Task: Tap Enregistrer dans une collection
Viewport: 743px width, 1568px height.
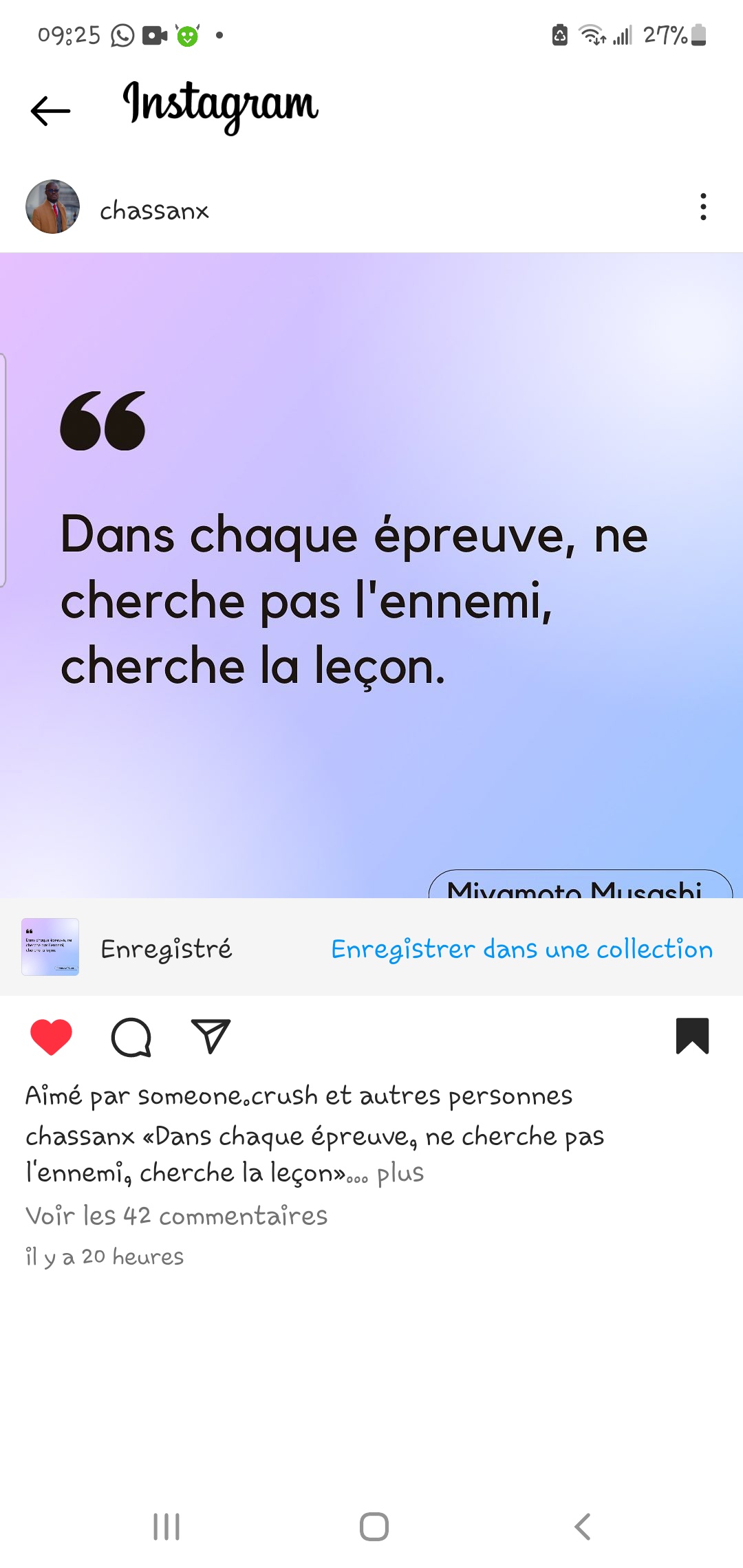Action: [521, 949]
